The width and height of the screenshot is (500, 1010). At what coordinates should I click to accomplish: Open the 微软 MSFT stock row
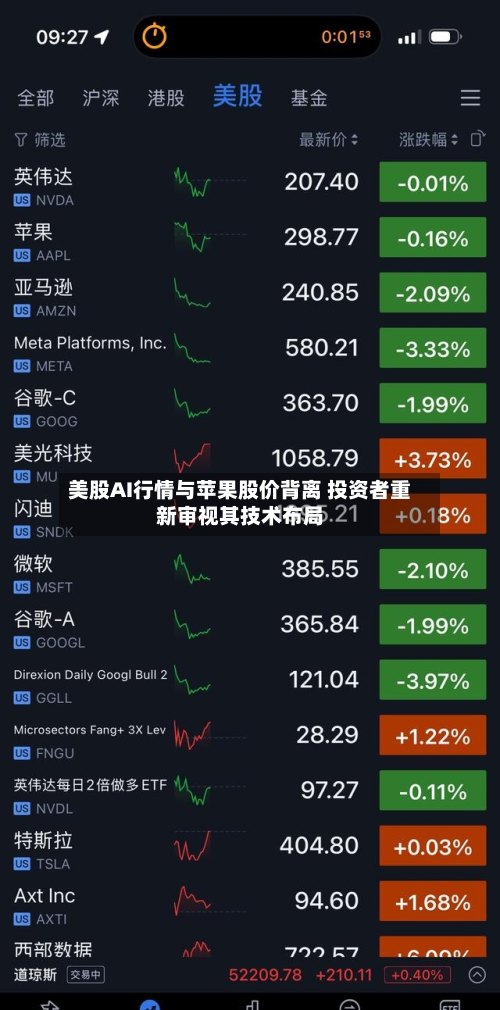click(250, 572)
